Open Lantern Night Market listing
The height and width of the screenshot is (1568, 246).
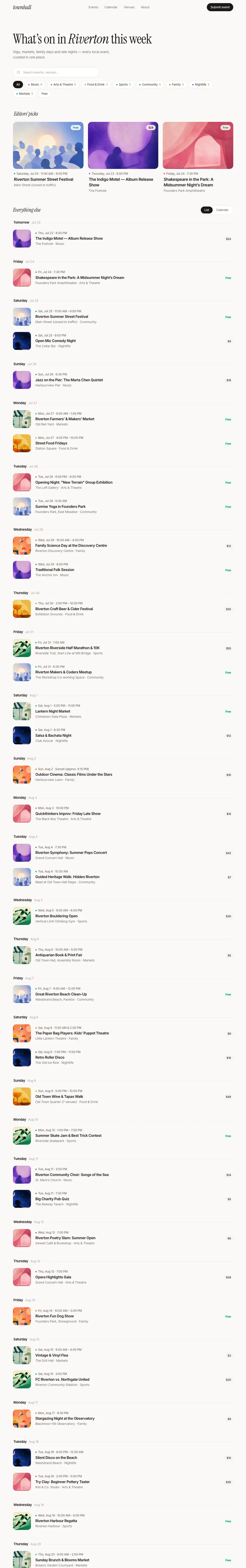point(122,711)
